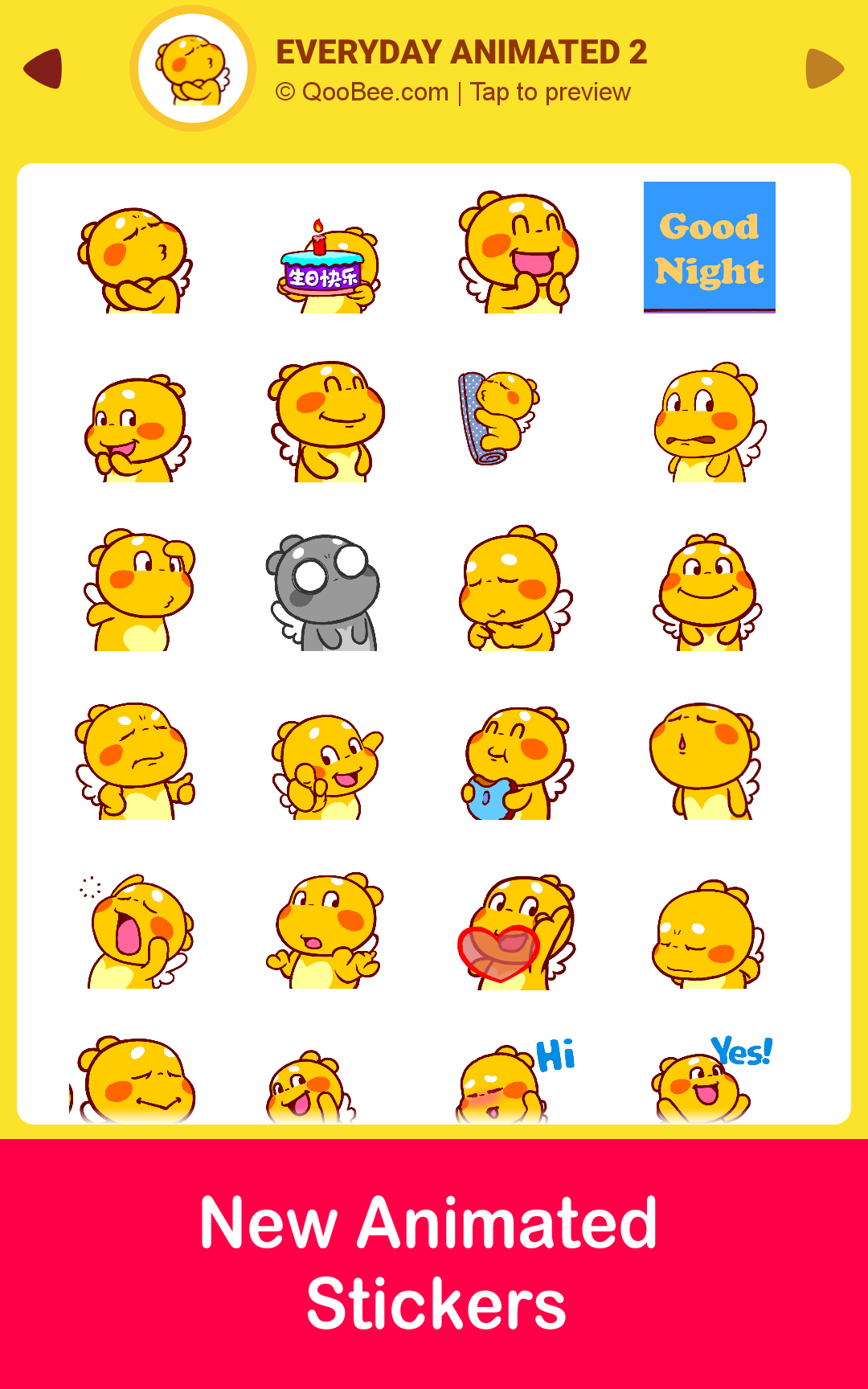Tap the sticker blowing a heart kiss

point(518,932)
